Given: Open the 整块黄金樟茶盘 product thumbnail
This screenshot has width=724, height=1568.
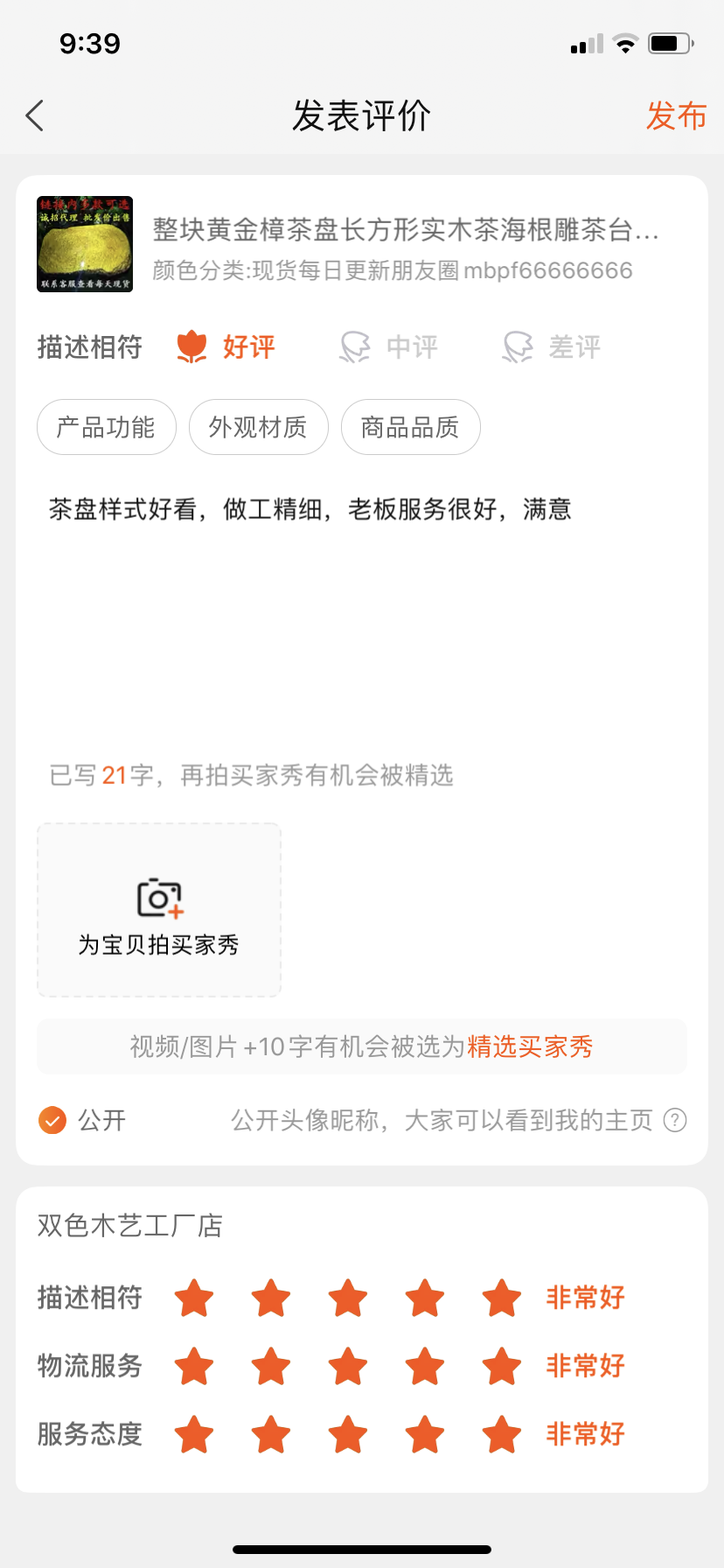Looking at the screenshot, I should 85,244.
